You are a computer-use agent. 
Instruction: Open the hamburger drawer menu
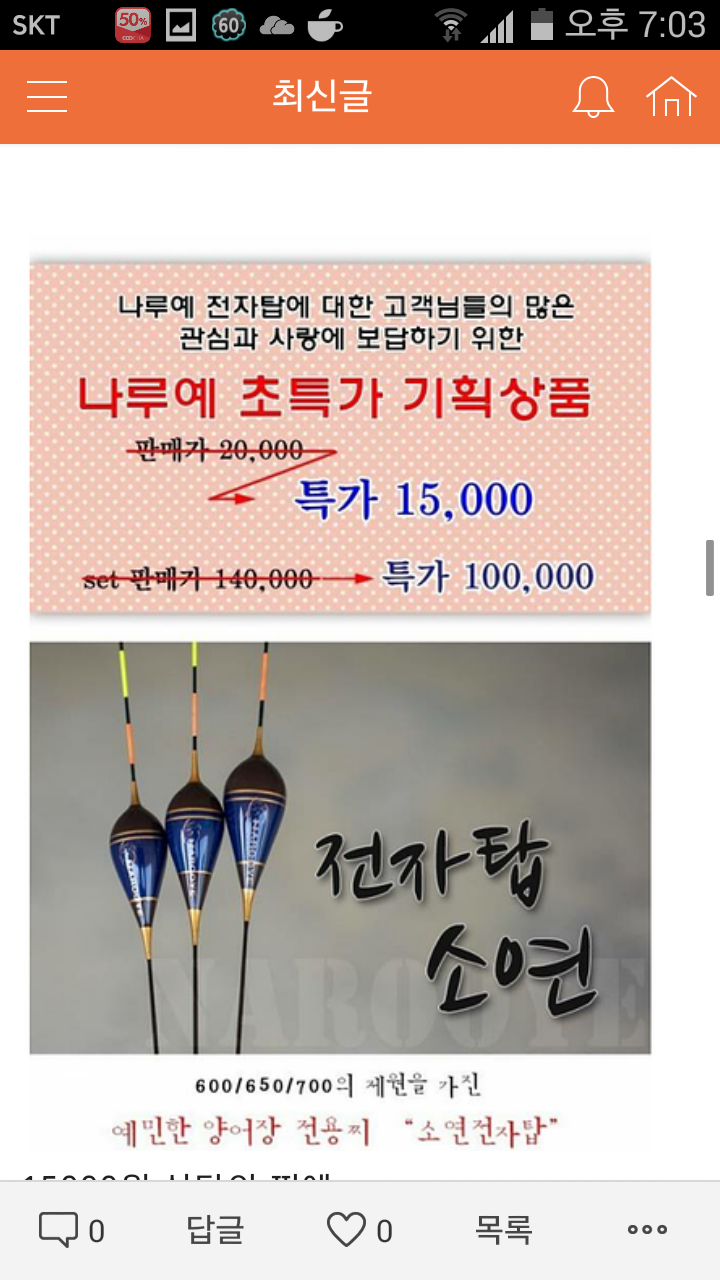coord(47,97)
